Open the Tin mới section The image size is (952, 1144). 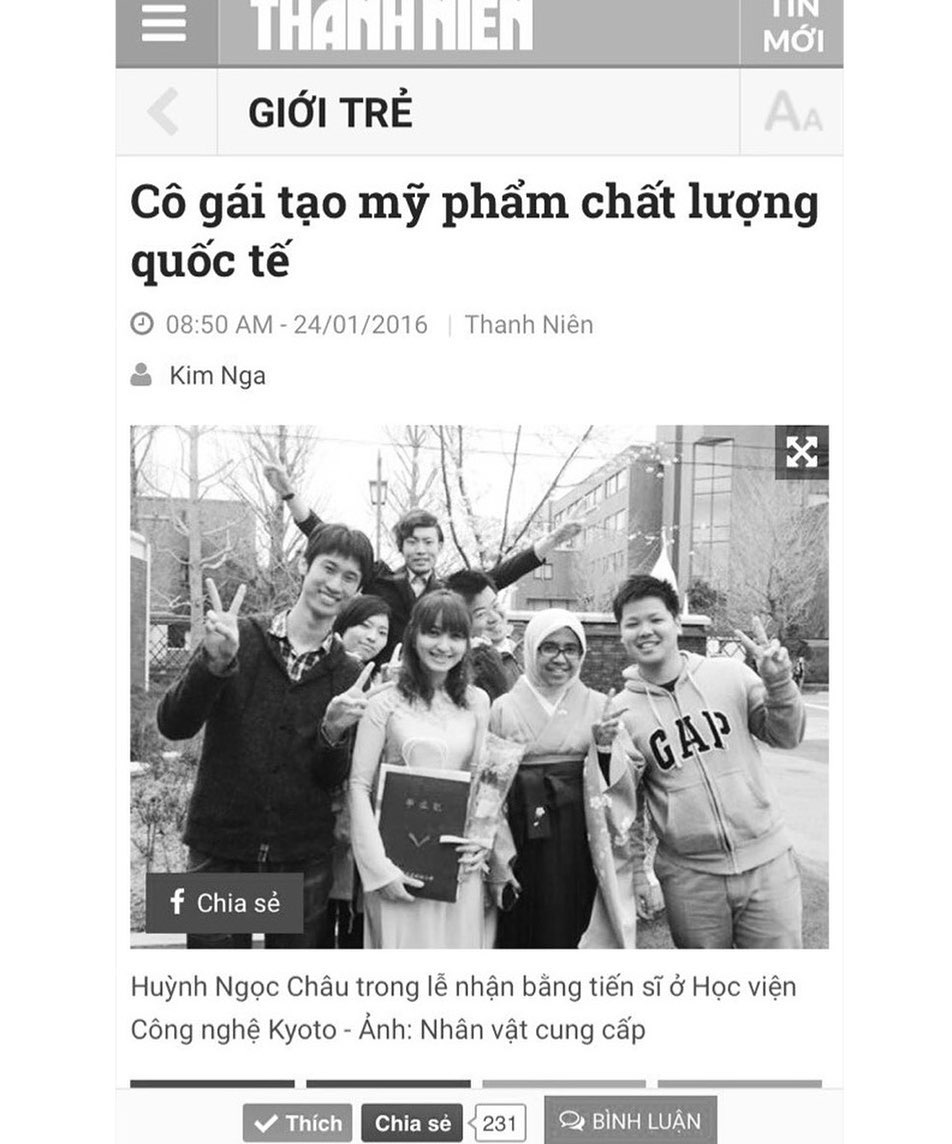793,28
